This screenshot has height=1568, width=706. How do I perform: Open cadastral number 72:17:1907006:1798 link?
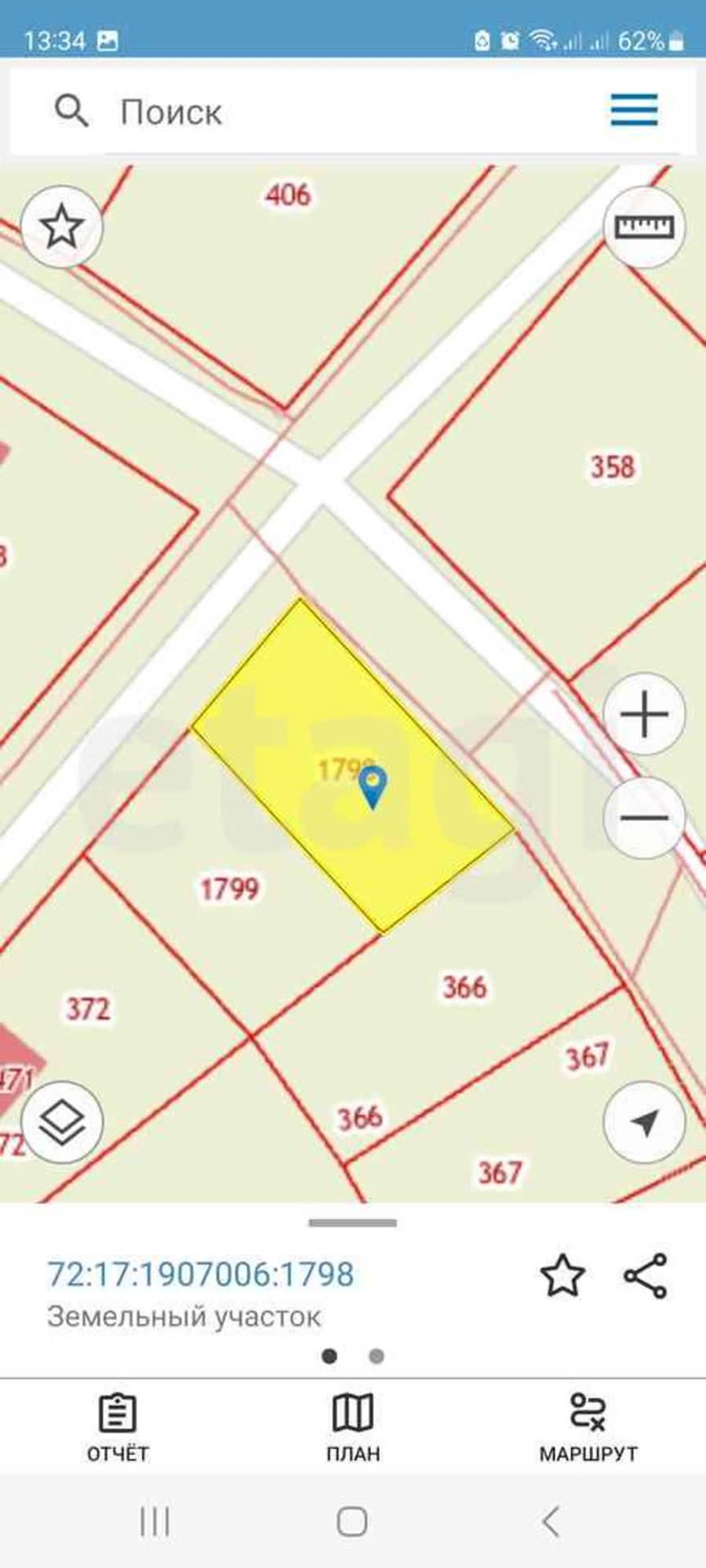(x=201, y=1274)
